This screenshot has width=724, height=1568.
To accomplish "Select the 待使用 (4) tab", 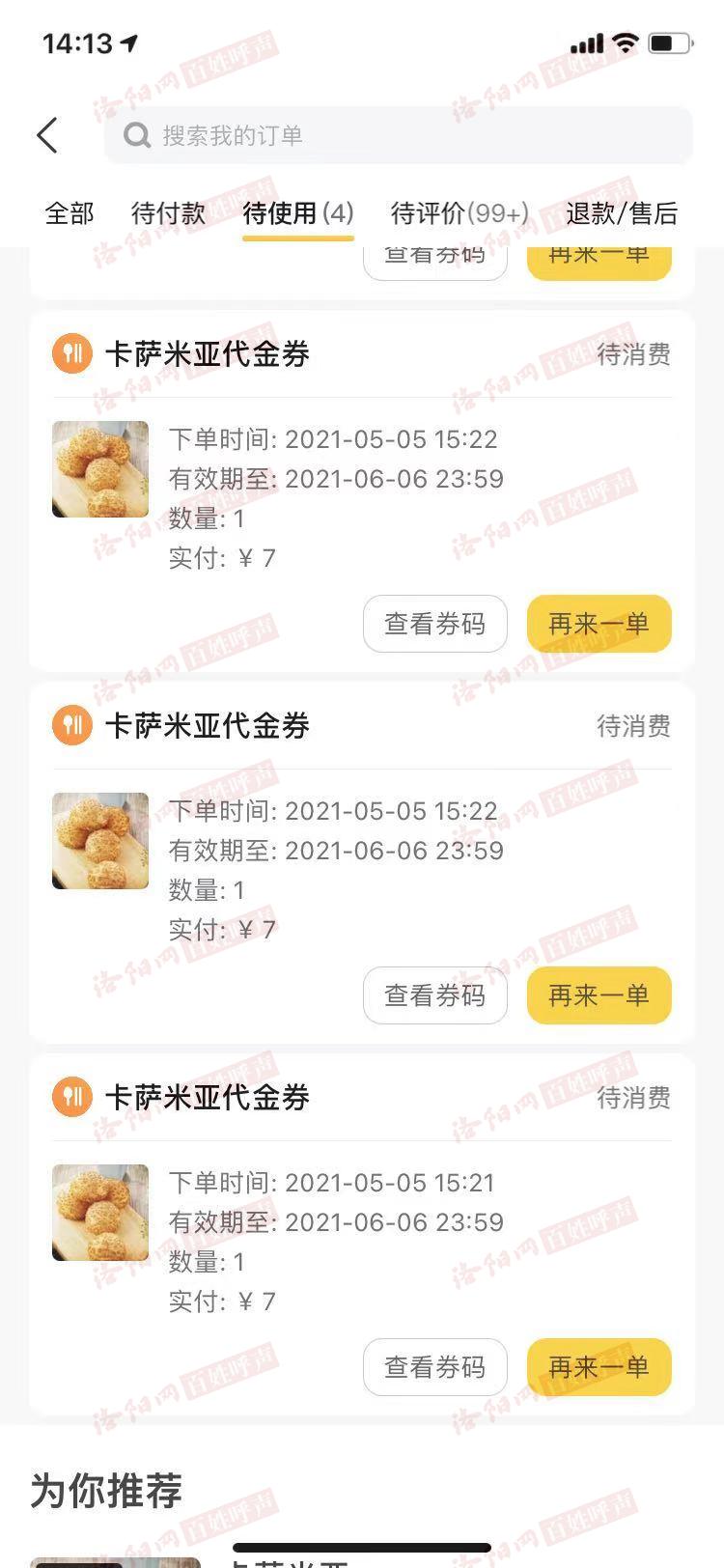I will (297, 213).
